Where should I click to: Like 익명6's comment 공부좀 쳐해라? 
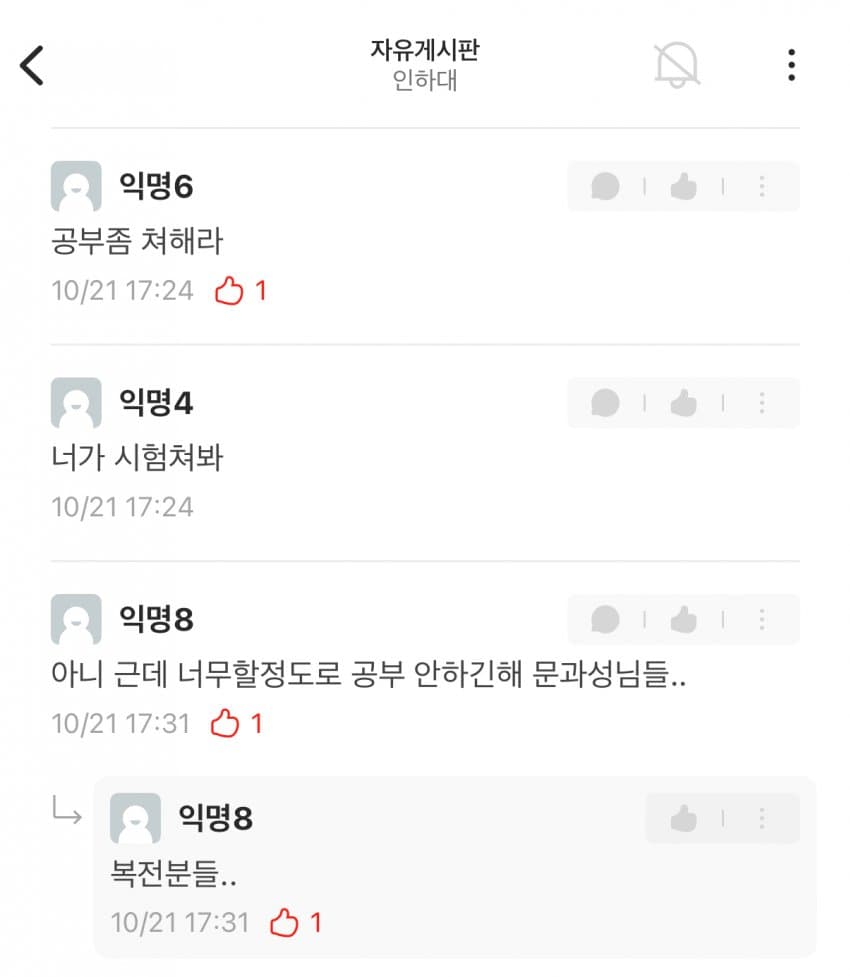pos(684,186)
